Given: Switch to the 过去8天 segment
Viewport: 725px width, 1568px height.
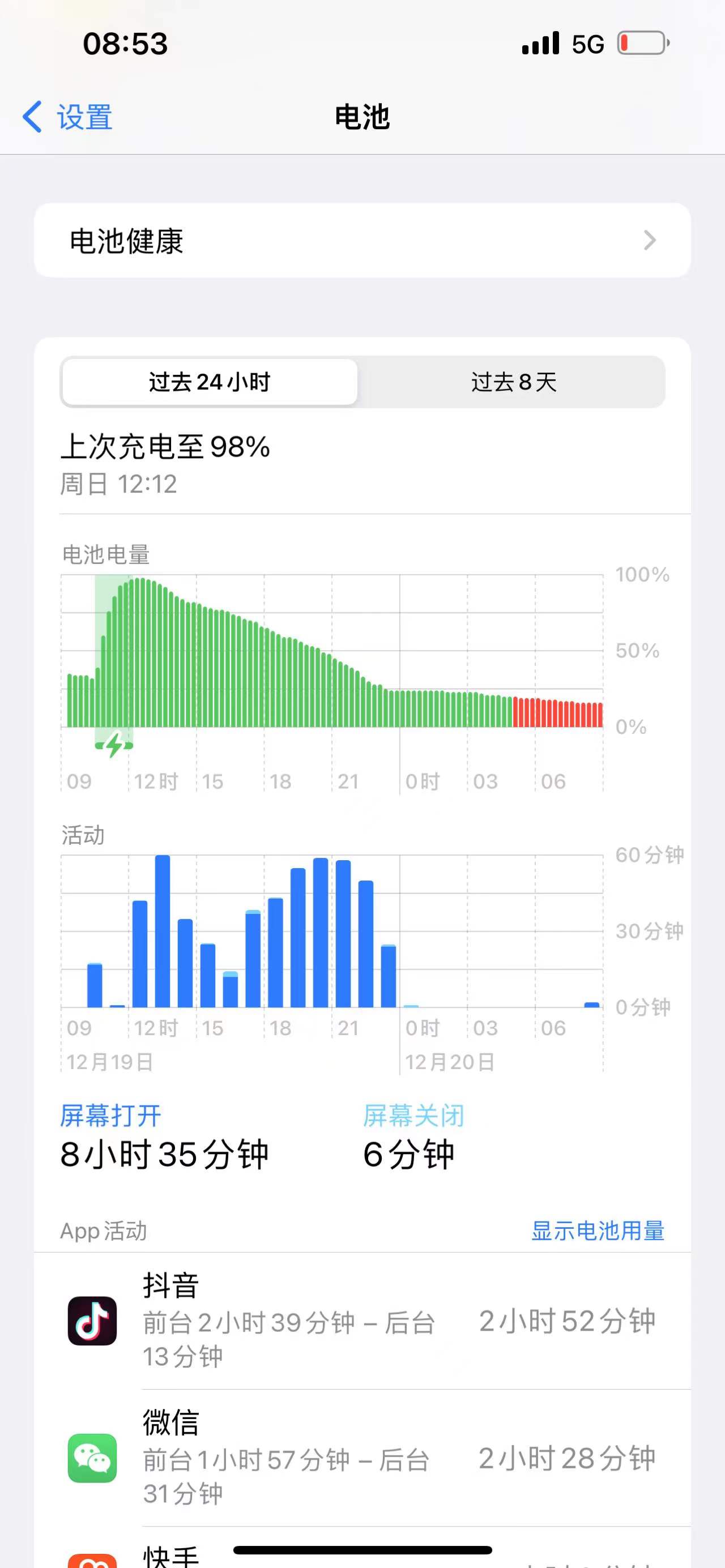Looking at the screenshot, I should pos(513,382).
